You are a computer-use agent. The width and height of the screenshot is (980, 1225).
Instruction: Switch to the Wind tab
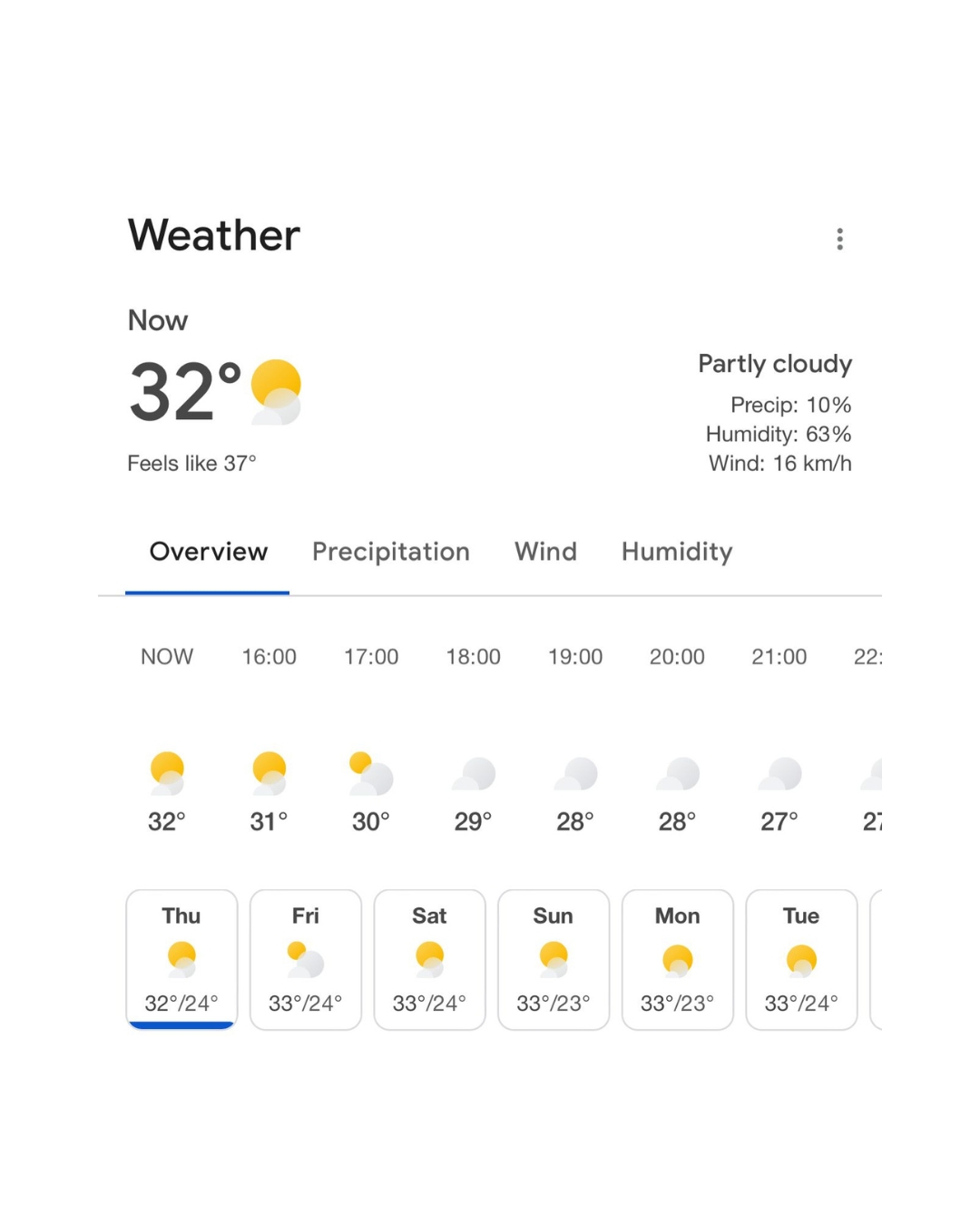coord(545,552)
